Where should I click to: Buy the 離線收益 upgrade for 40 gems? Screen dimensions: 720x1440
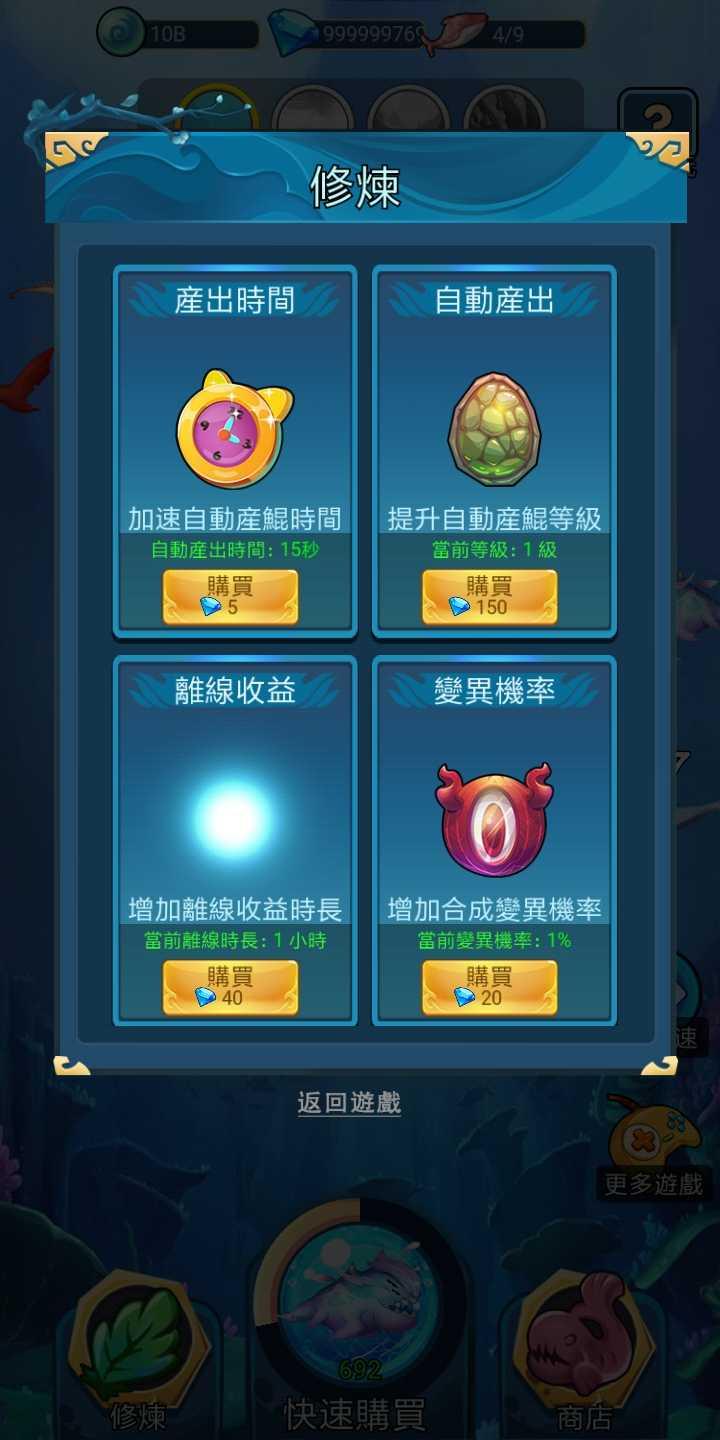click(x=231, y=987)
